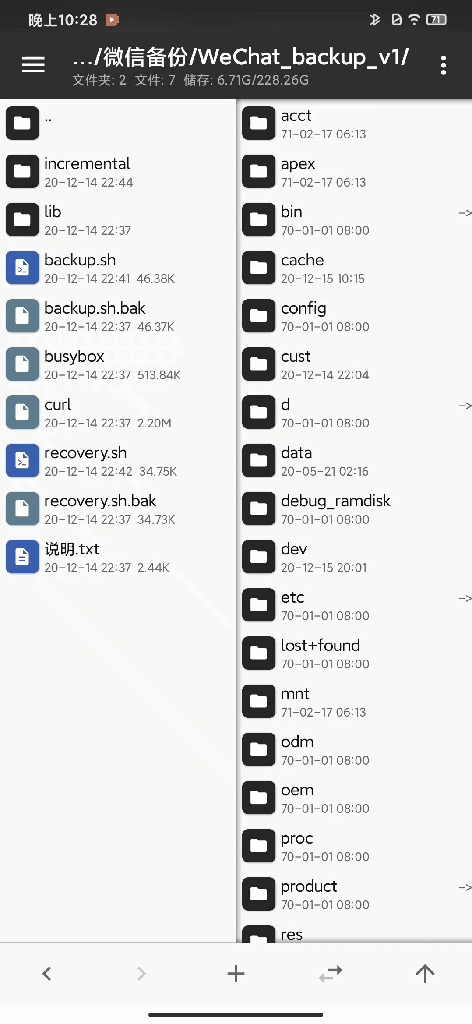472x1024 pixels.
Task: Open the acct folder in right pane
Action: click(x=354, y=123)
